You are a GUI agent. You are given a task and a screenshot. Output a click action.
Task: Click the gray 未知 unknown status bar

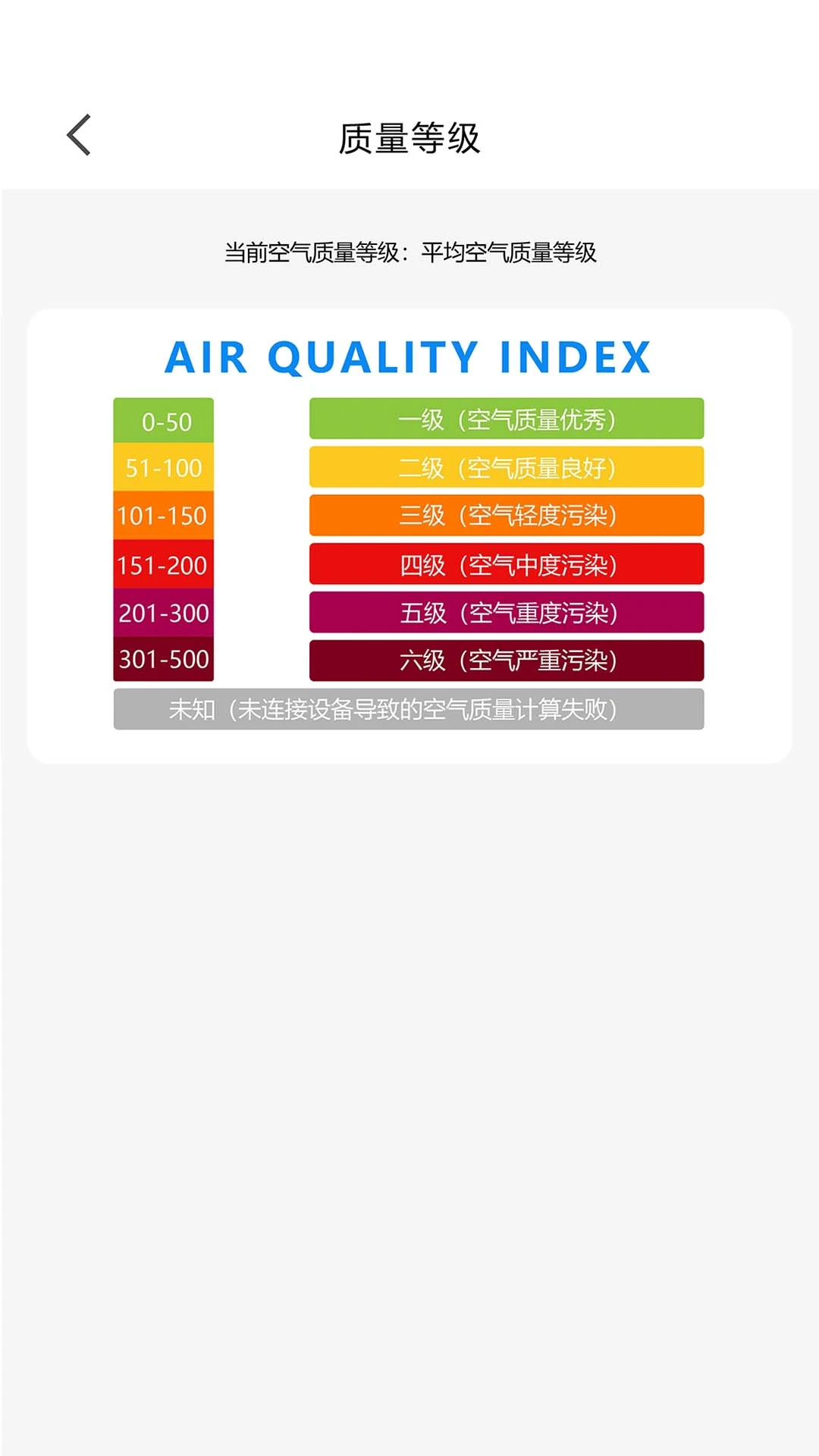click(409, 709)
